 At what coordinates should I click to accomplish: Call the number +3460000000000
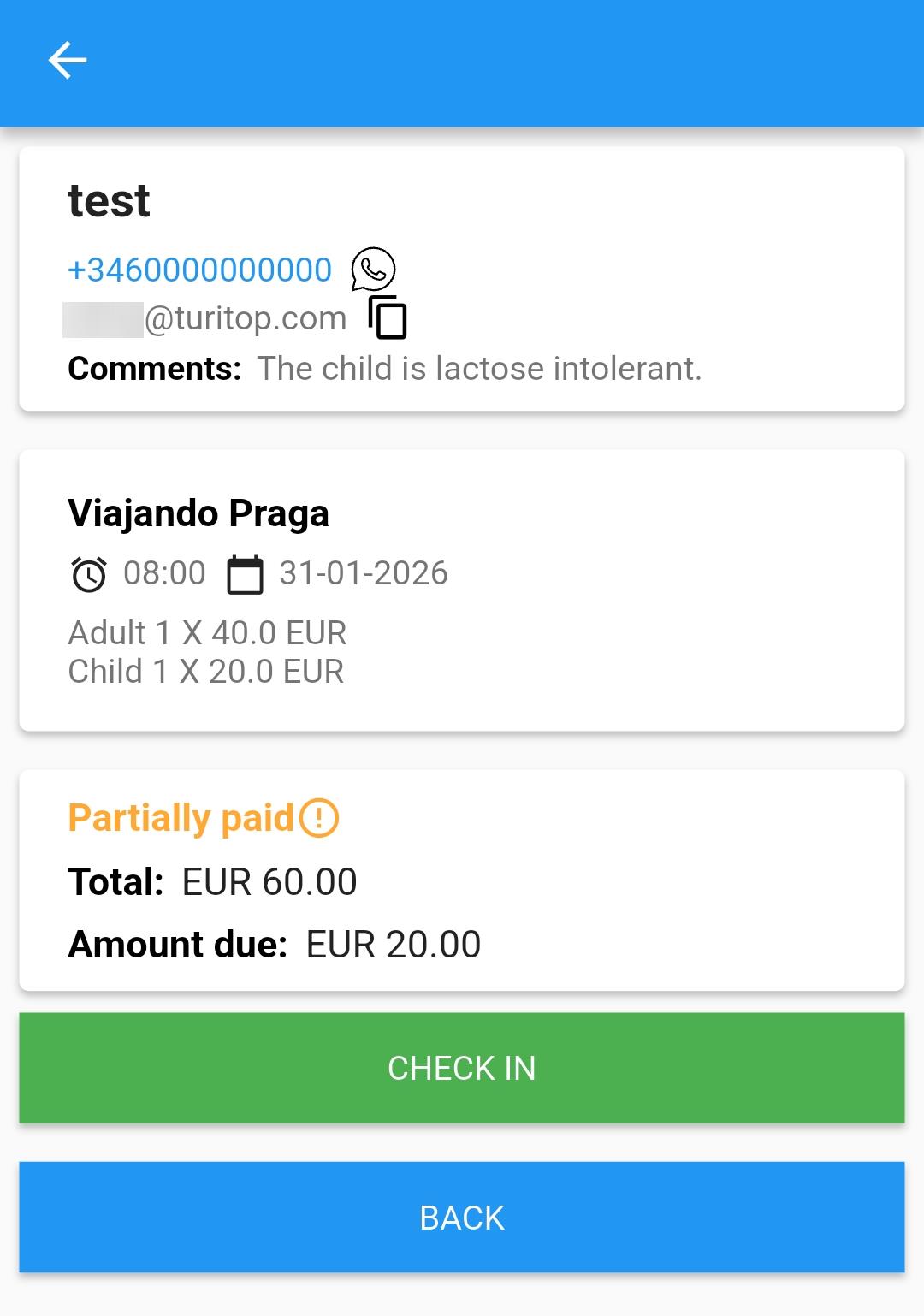coord(198,270)
